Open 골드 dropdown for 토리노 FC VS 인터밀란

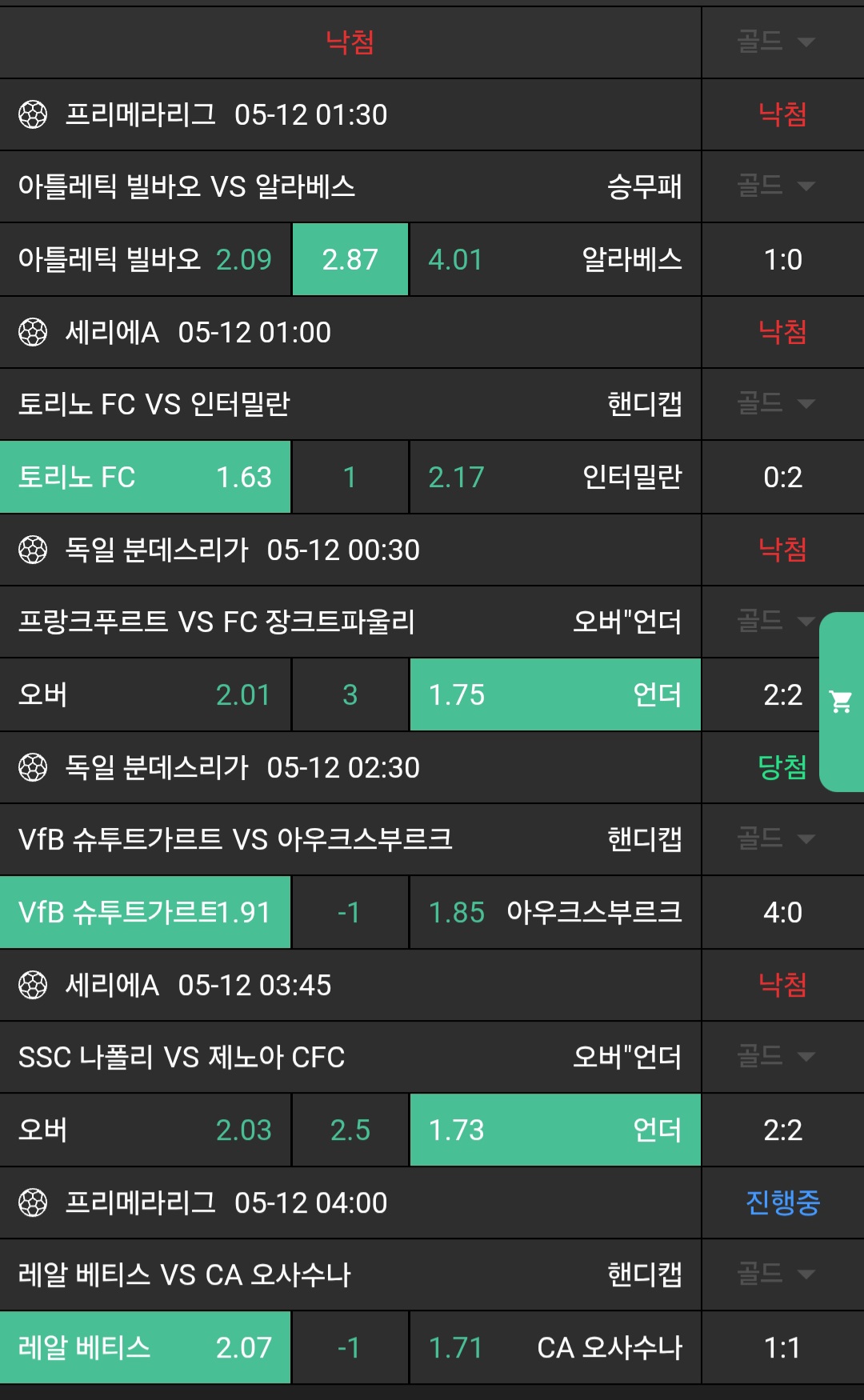click(x=775, y=404)
